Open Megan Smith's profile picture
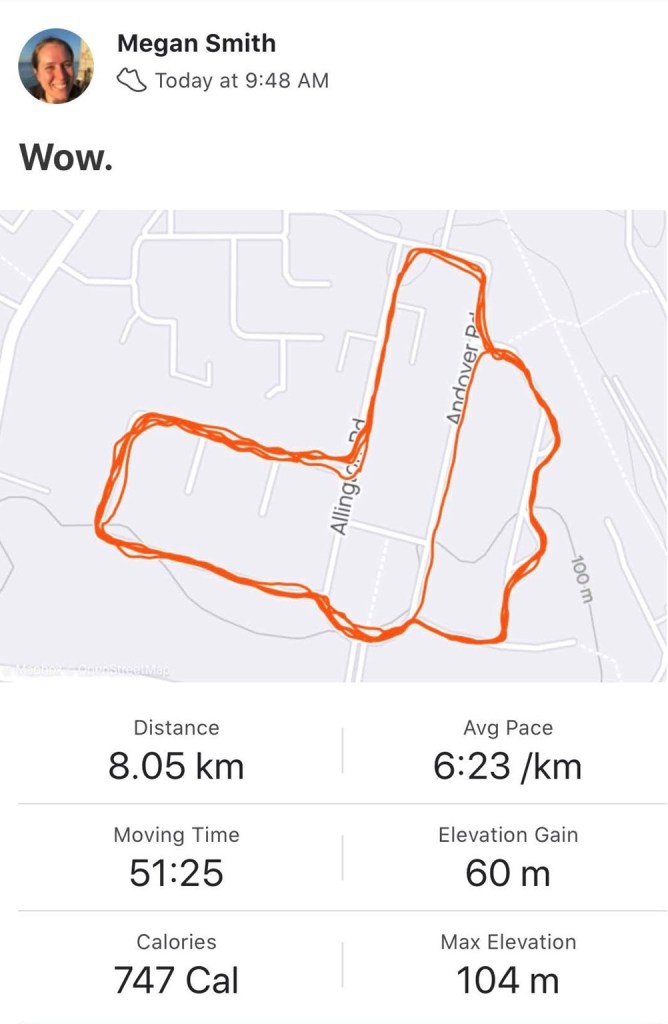The width and height of the screenshot is (668, 1024). point(56,65)
